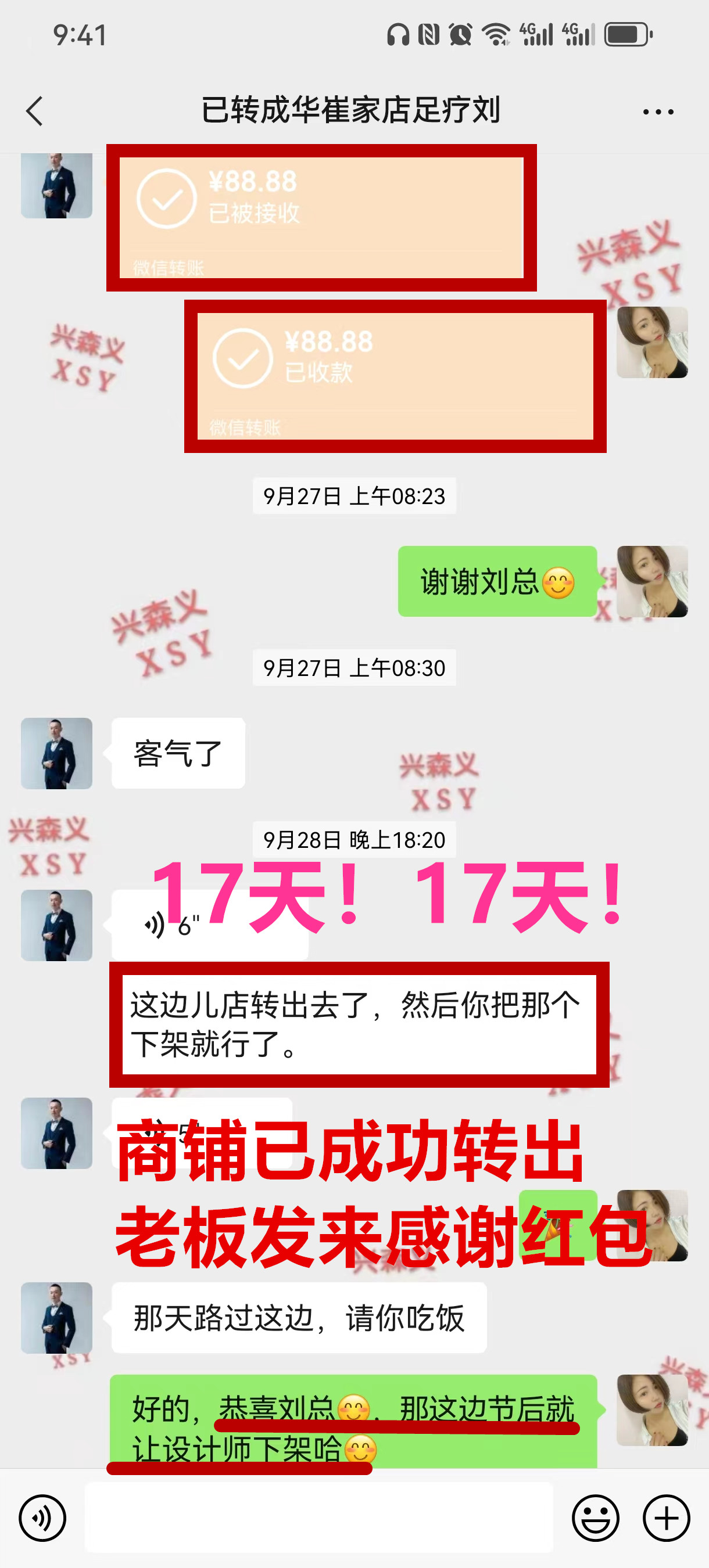This screenshot has width=709, height=1568.
Task: Go back from this chat
Action: [35, 112]
